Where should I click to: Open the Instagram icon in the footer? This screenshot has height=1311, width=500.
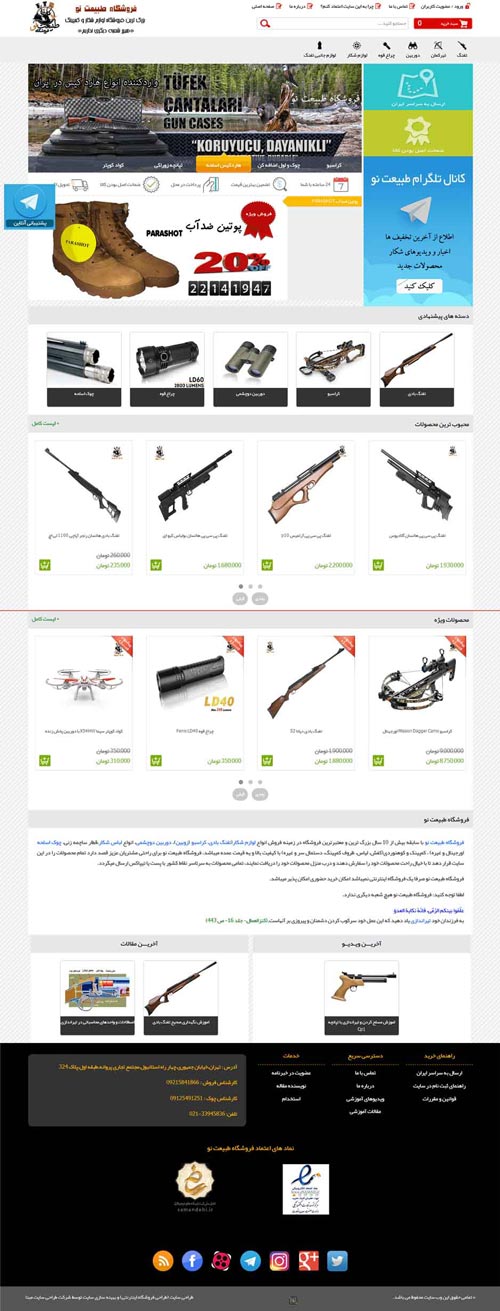[279, 1261]
